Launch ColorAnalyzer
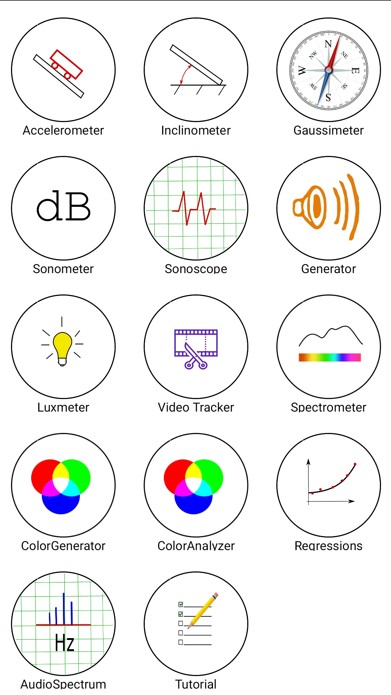The image size is (391, 695). coord(196,484)
